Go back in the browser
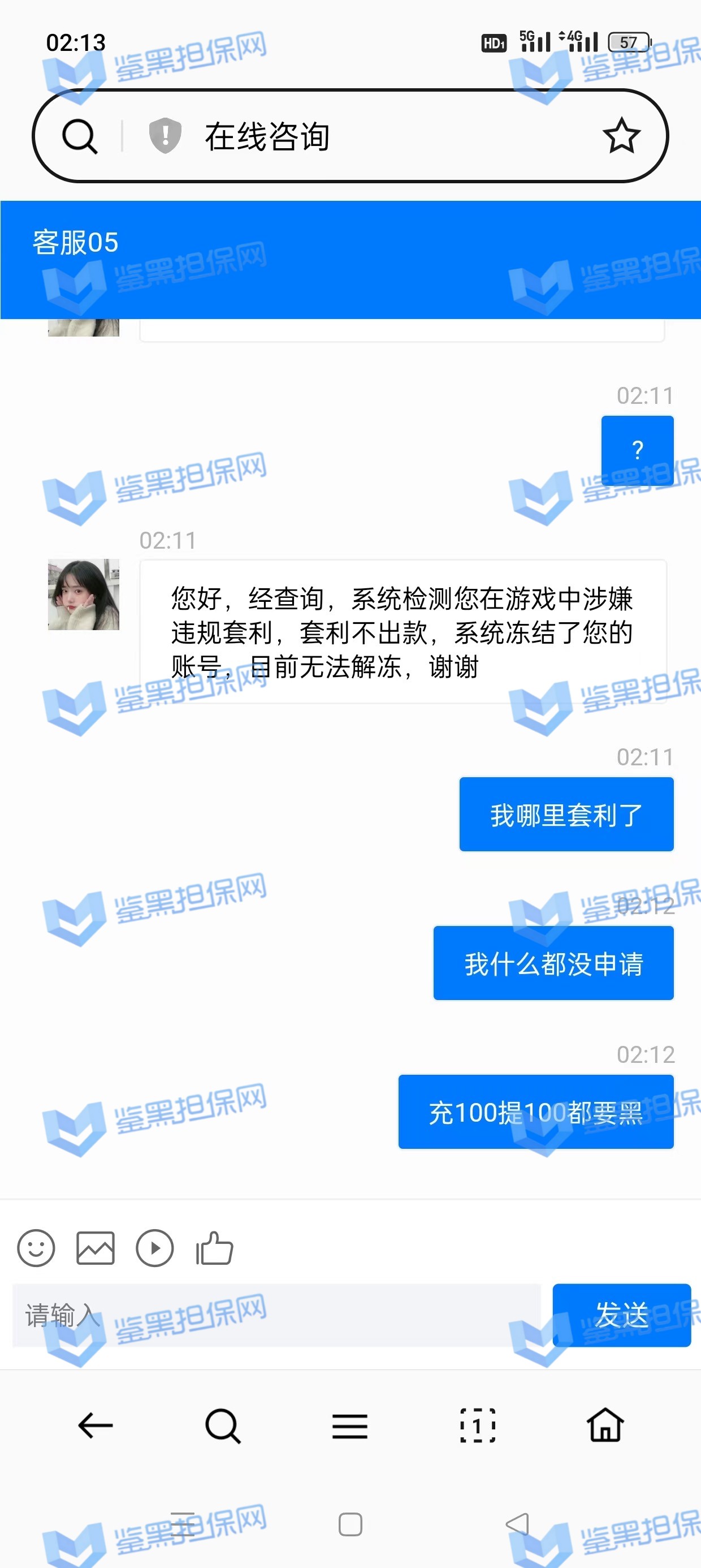 tap(96, 1425)
